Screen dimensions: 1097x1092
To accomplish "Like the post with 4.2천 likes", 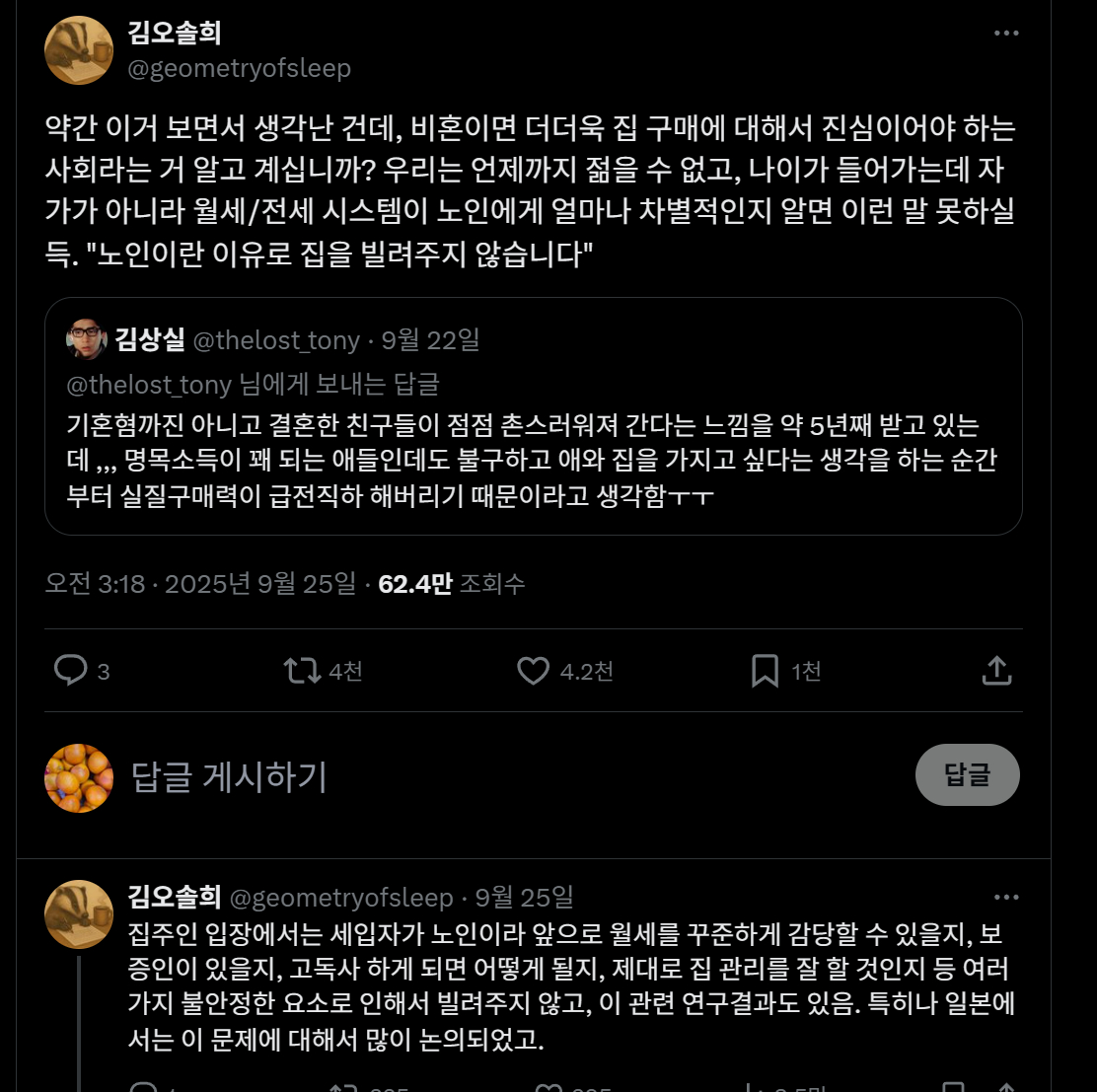I will click(x=534, y=672).
